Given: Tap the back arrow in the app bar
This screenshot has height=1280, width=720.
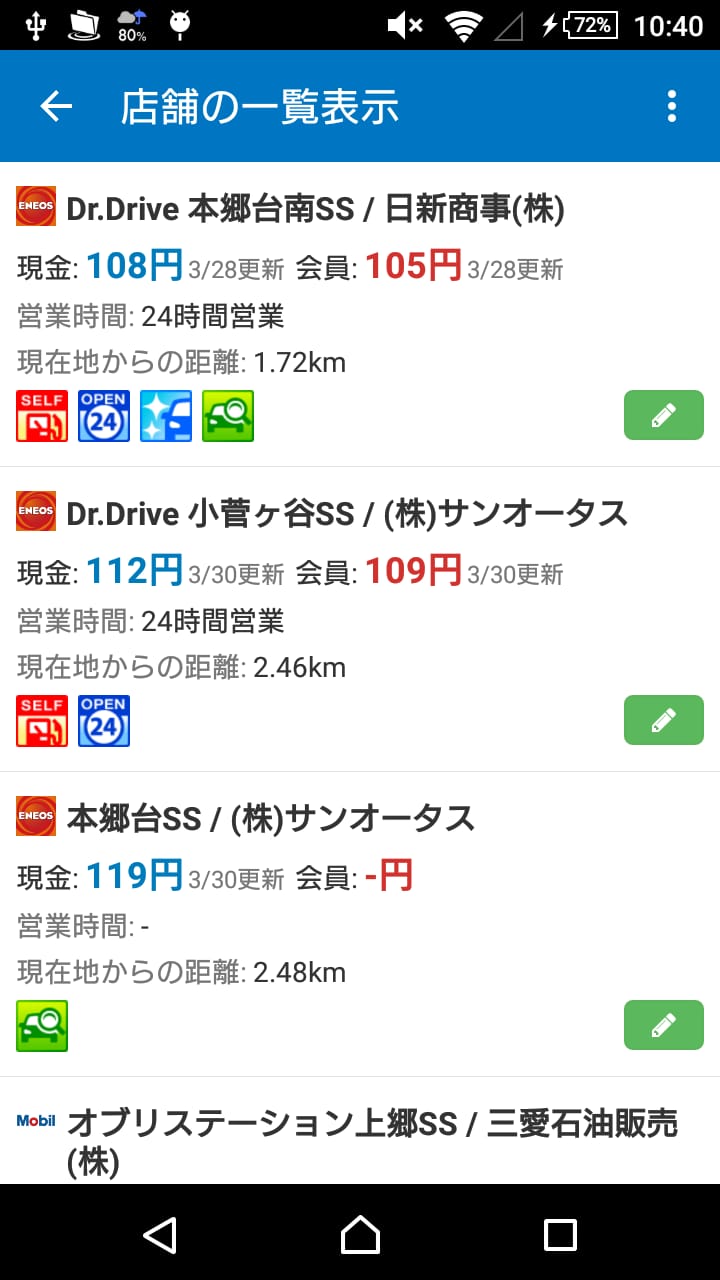Looking at the screenshot, I should (55, 106).
